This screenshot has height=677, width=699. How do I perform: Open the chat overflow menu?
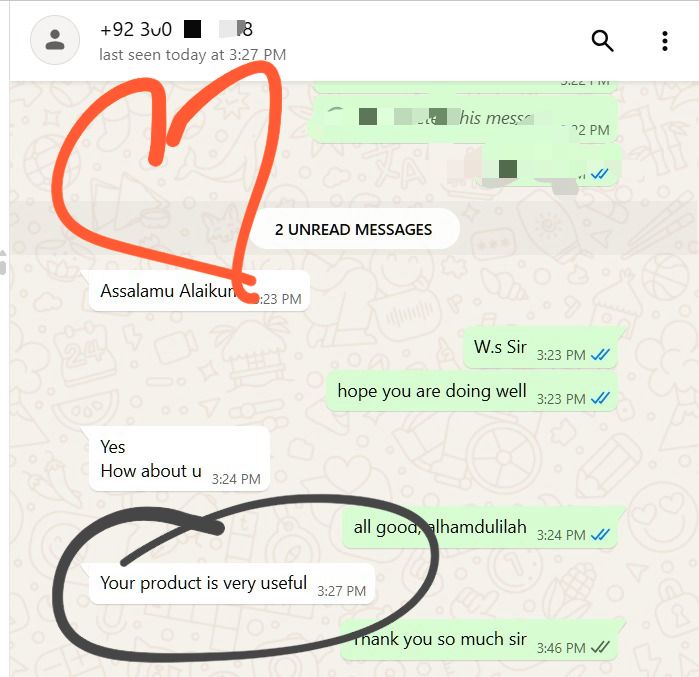coord(664,40)
